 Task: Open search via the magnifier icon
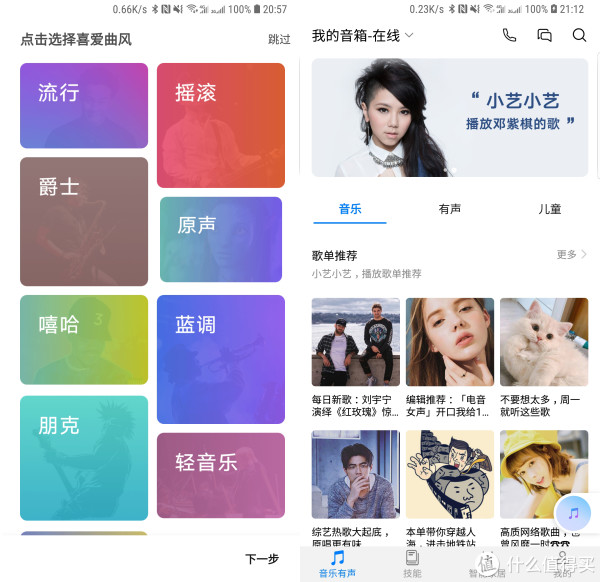(579, 35)
